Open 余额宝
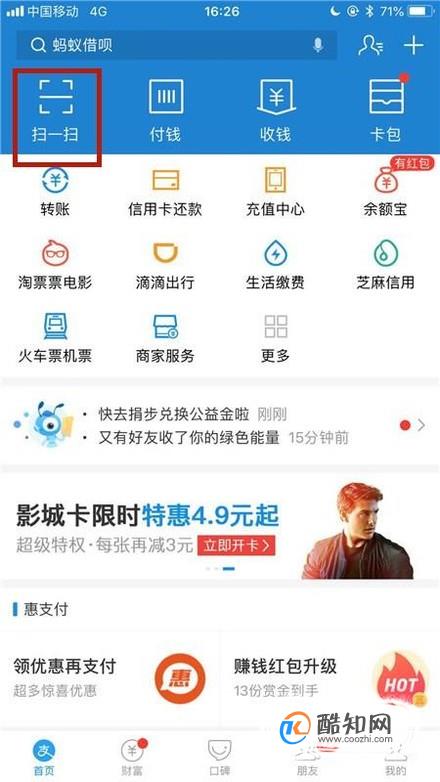Viewport: 440px width, 782px height. (386, 192)
